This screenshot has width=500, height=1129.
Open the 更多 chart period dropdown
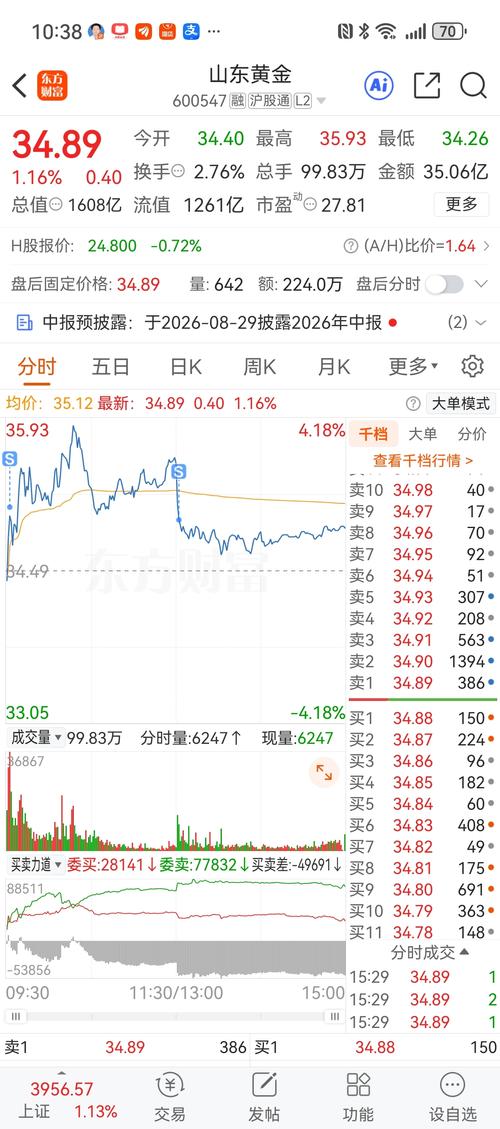pos(414,366)
